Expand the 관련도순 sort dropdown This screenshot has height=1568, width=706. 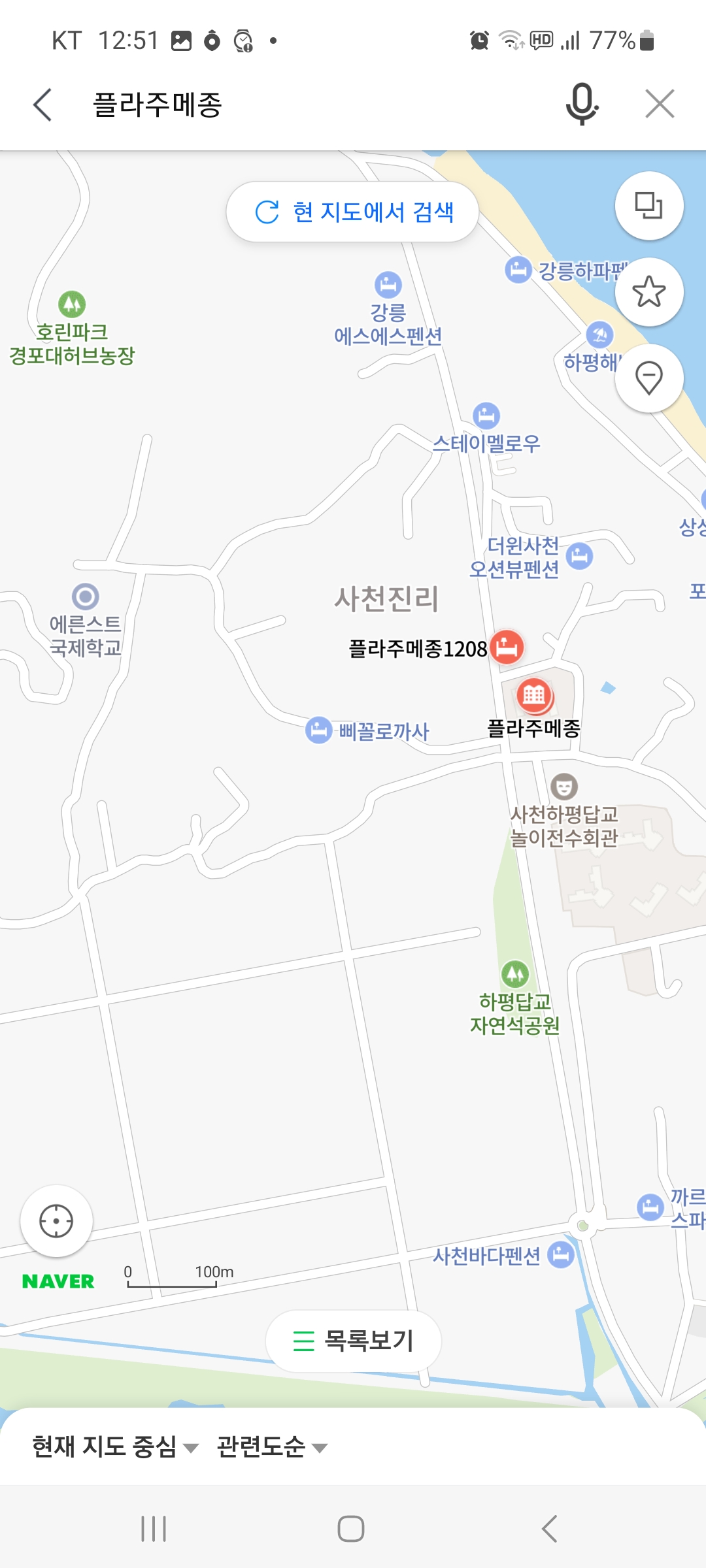(271, 1447)
